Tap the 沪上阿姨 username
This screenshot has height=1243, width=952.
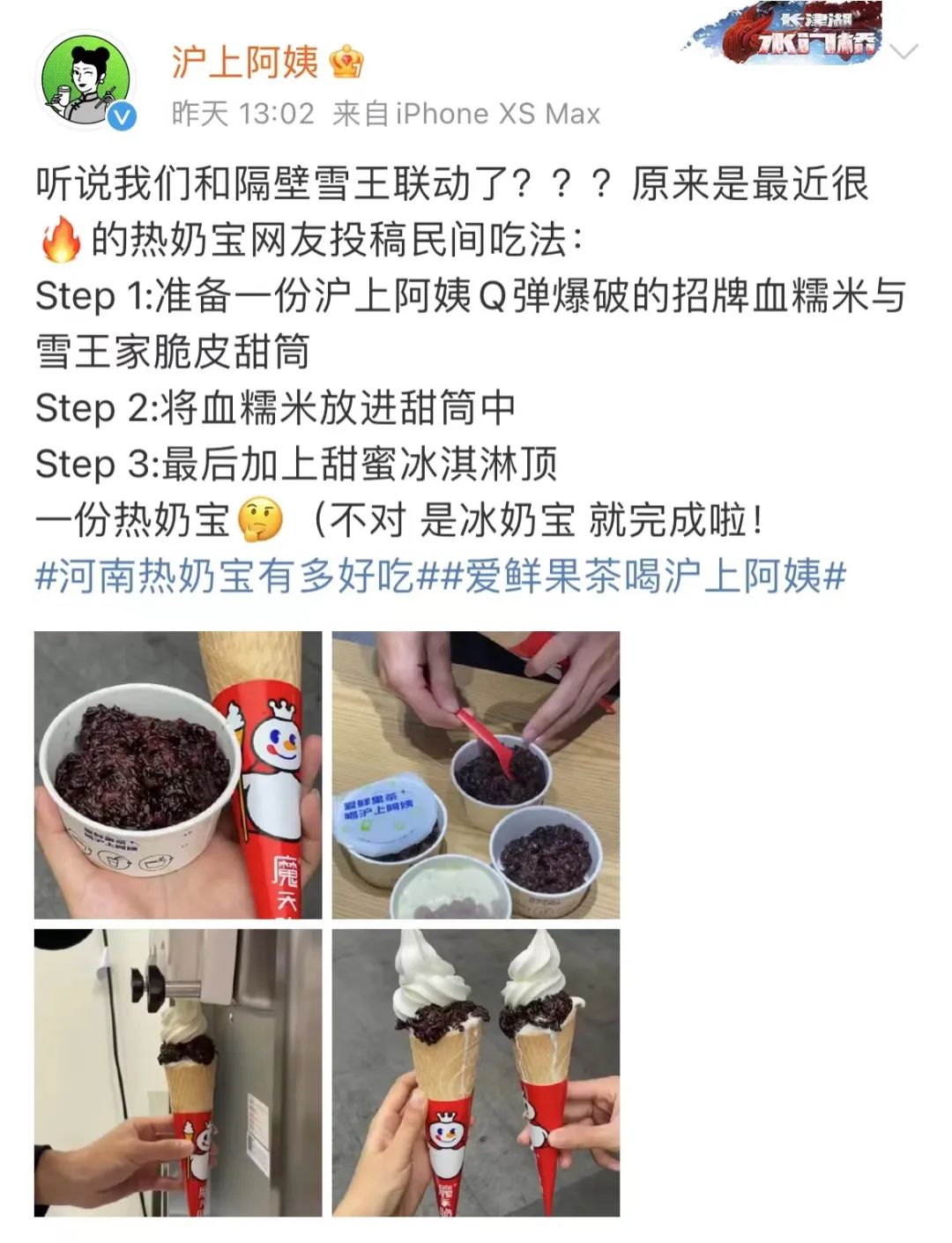[x=244, y=62]
